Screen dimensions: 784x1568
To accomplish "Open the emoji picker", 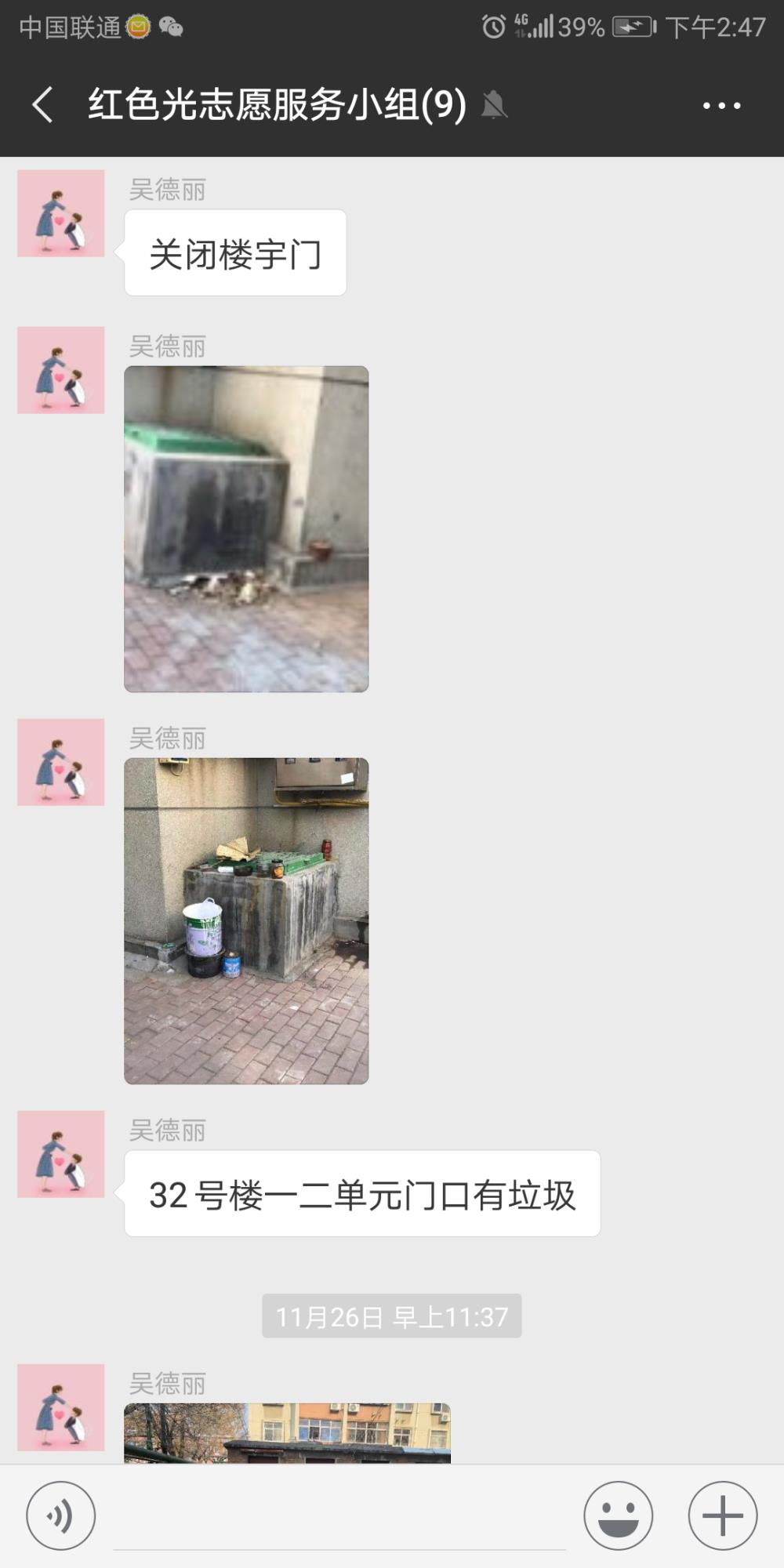I will click(x=619, y=1515).
